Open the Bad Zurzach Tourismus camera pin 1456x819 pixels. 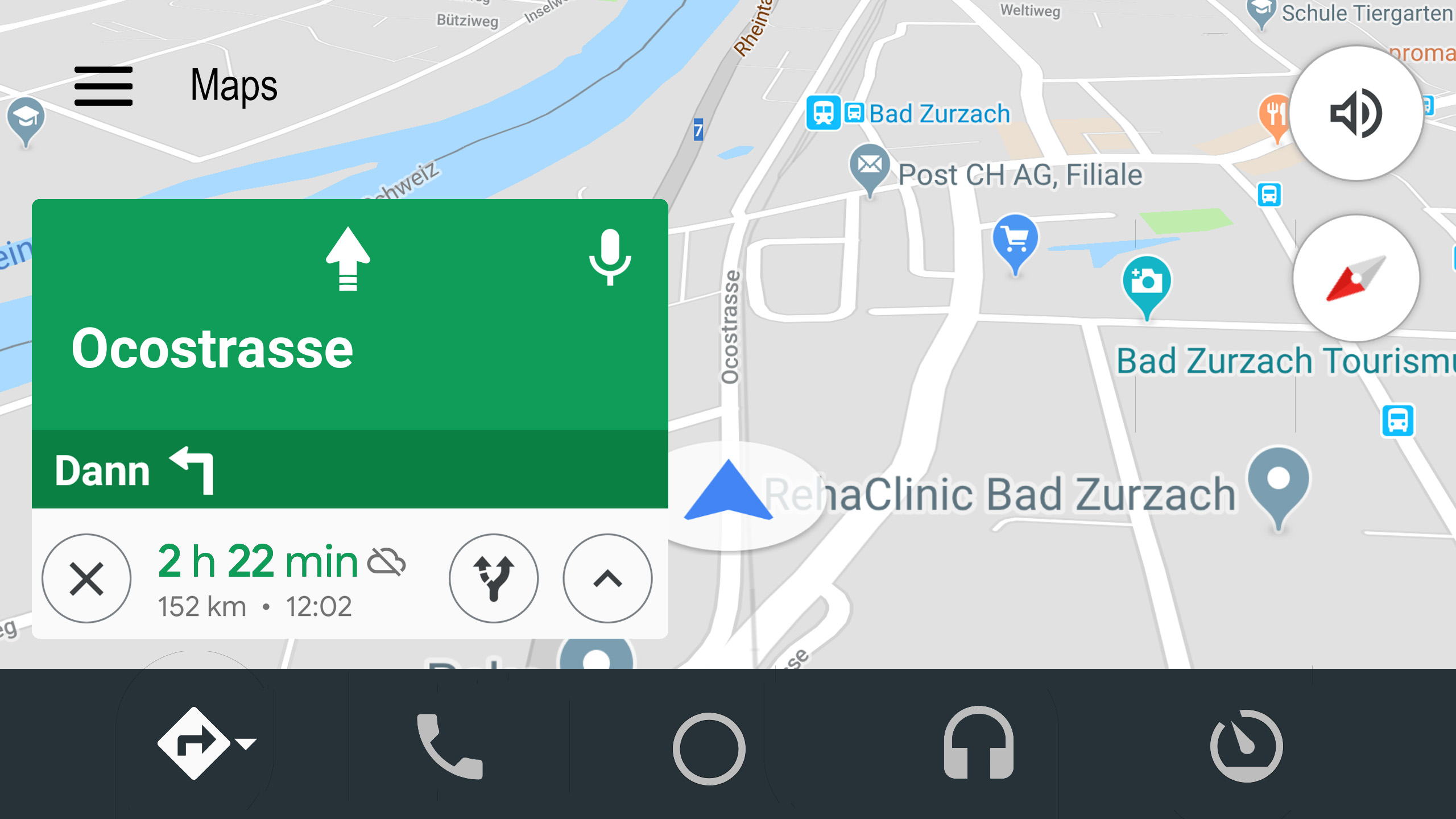pos(1146,282)
